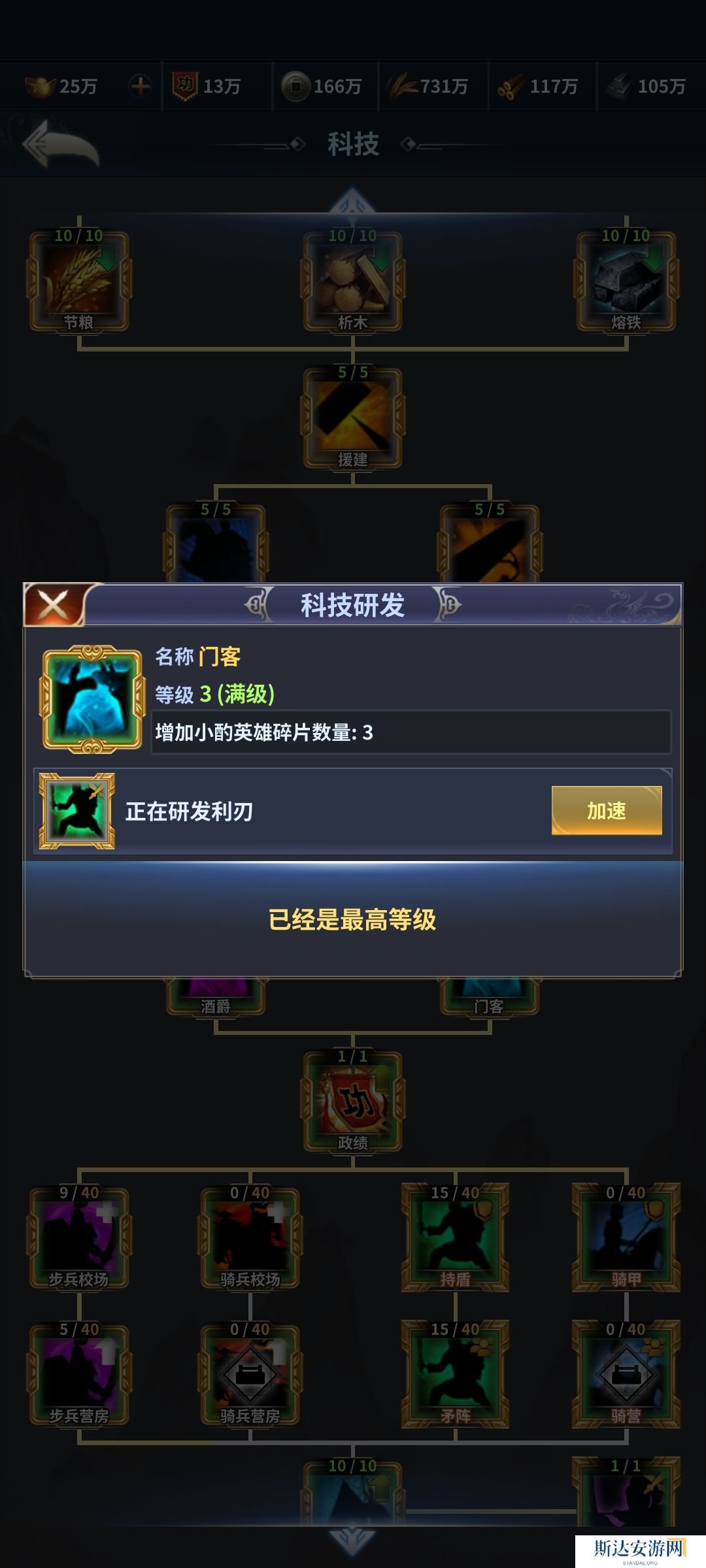Tap the 加速 speed-up button
The image size is (706, 1568).
[606, 810]
